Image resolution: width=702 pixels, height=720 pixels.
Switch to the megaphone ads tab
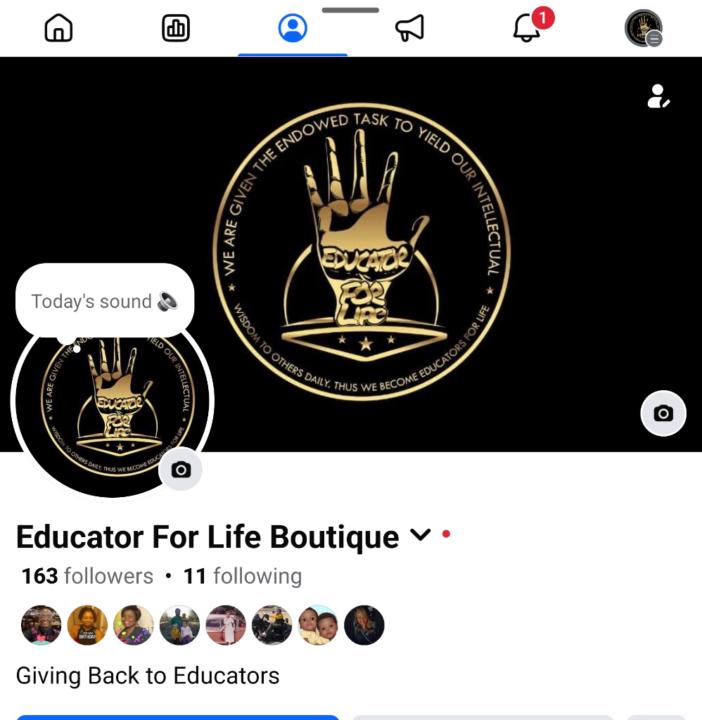[410, 29]
